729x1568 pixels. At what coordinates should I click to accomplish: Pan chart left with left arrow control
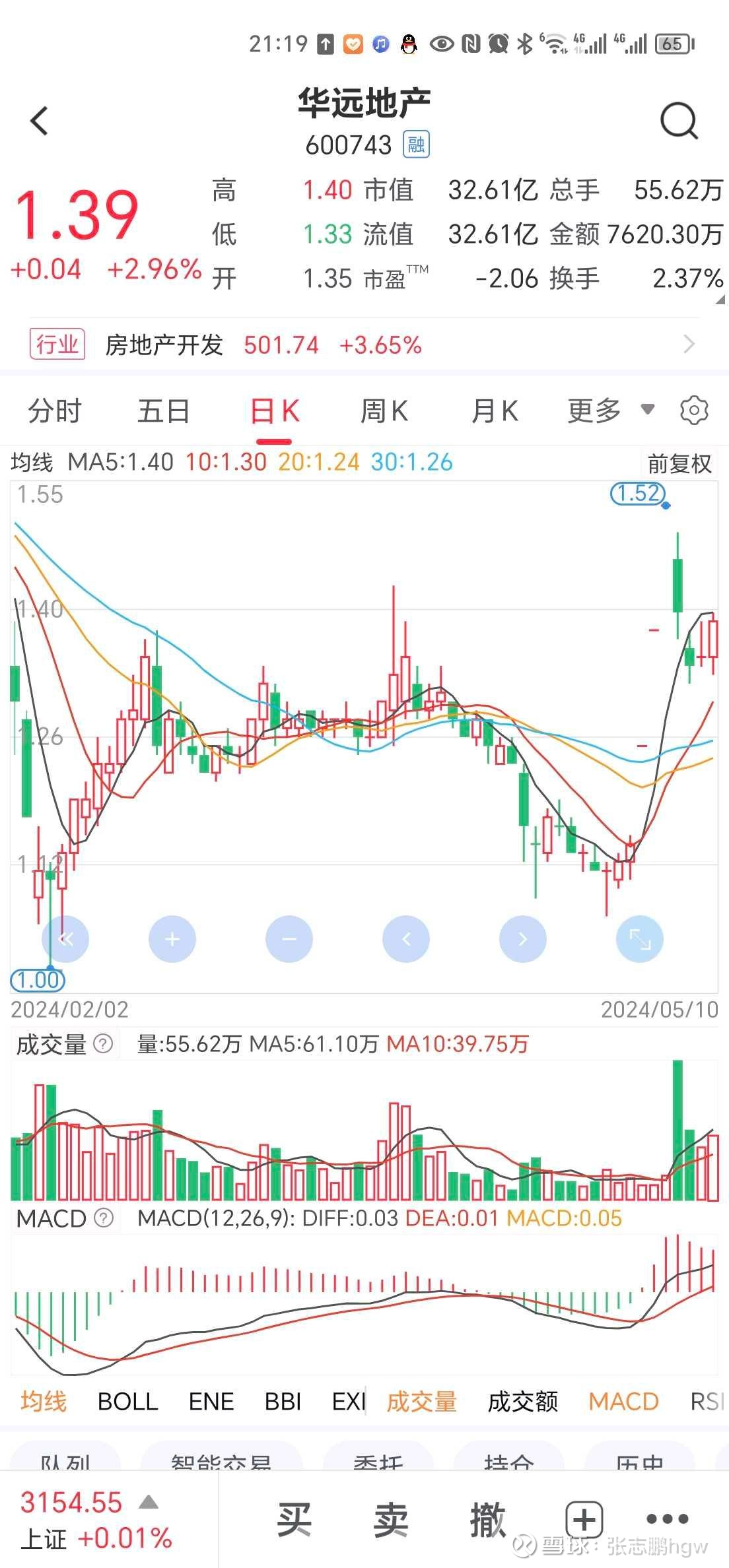click(x=405, y=938)
